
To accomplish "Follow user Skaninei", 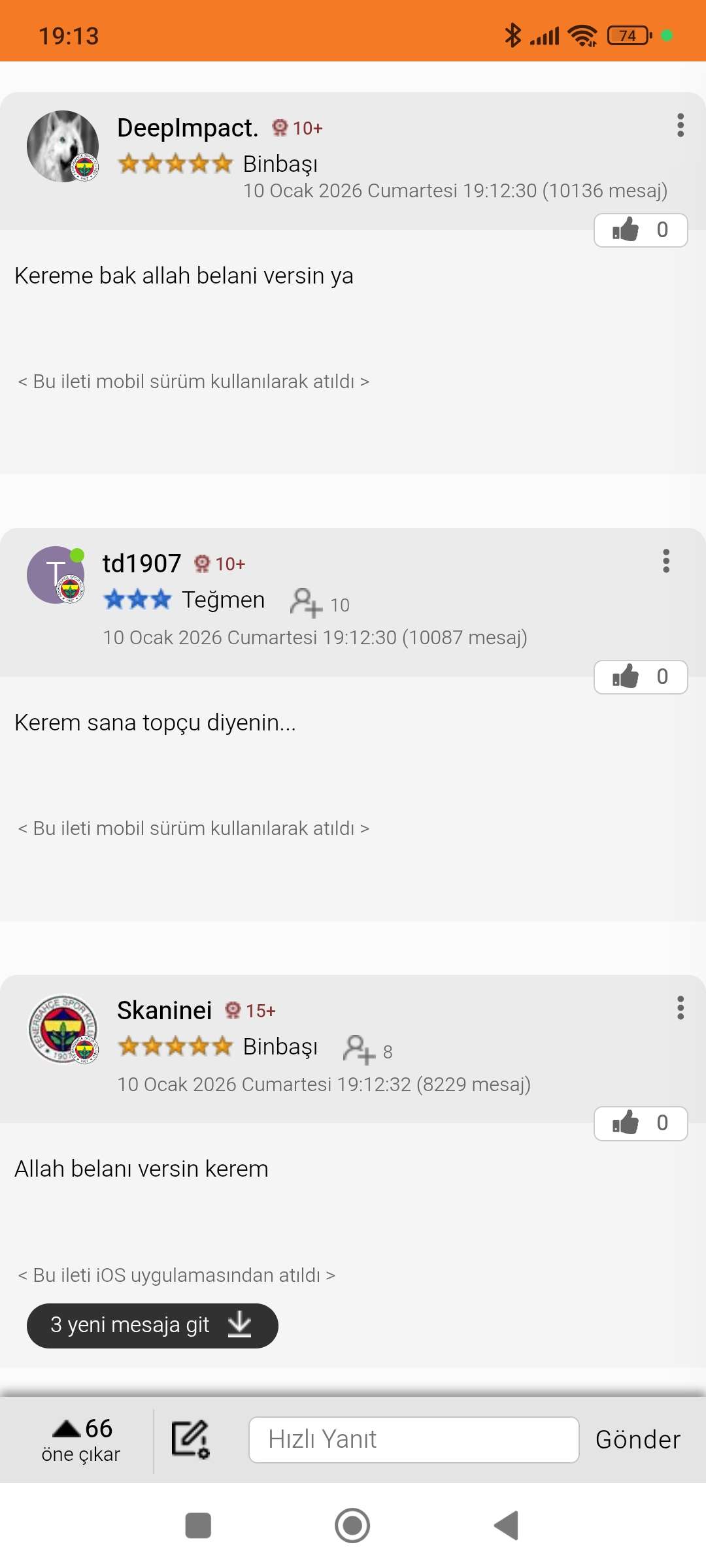I will [359, 1049].
